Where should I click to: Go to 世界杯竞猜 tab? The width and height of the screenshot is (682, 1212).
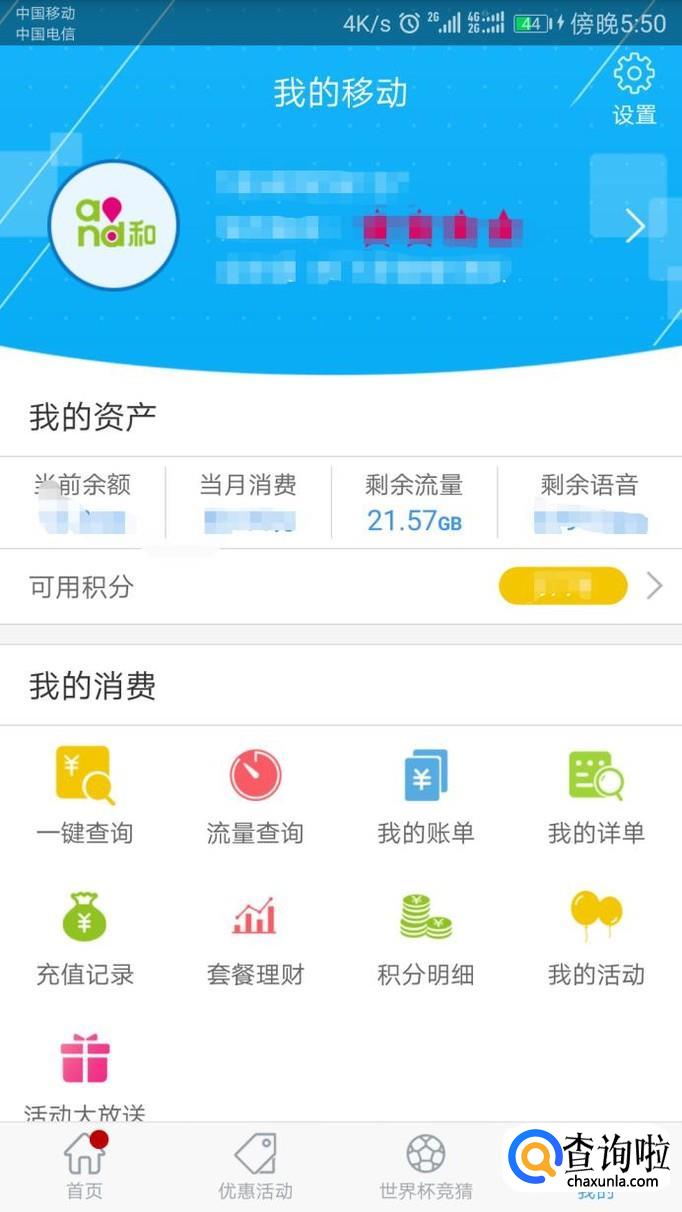426,1167
